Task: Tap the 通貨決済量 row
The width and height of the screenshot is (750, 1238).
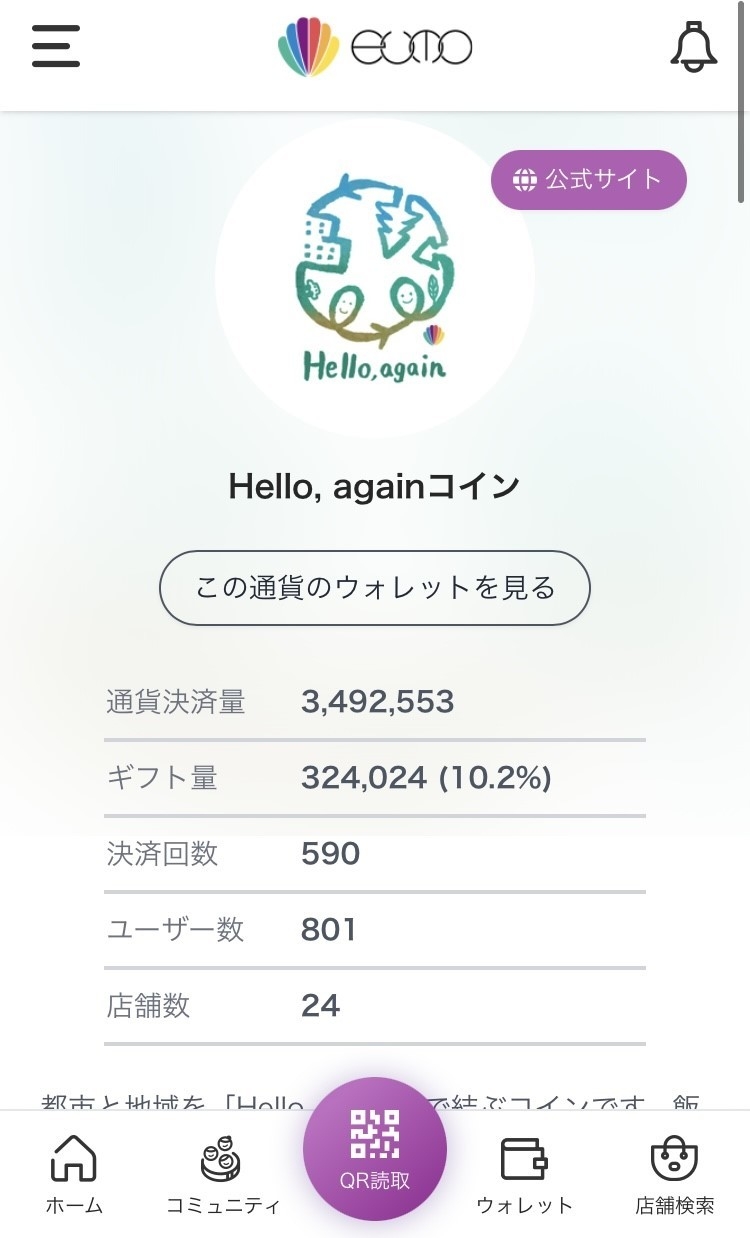Action: 375,701
